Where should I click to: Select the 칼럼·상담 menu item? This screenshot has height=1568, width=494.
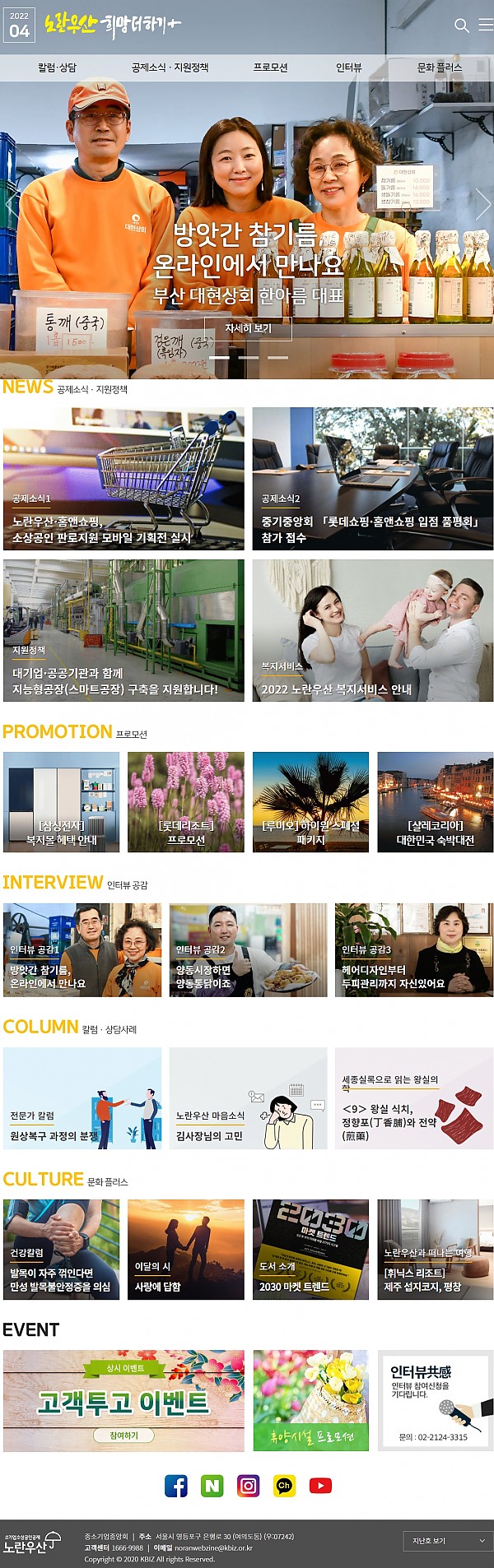58,67
